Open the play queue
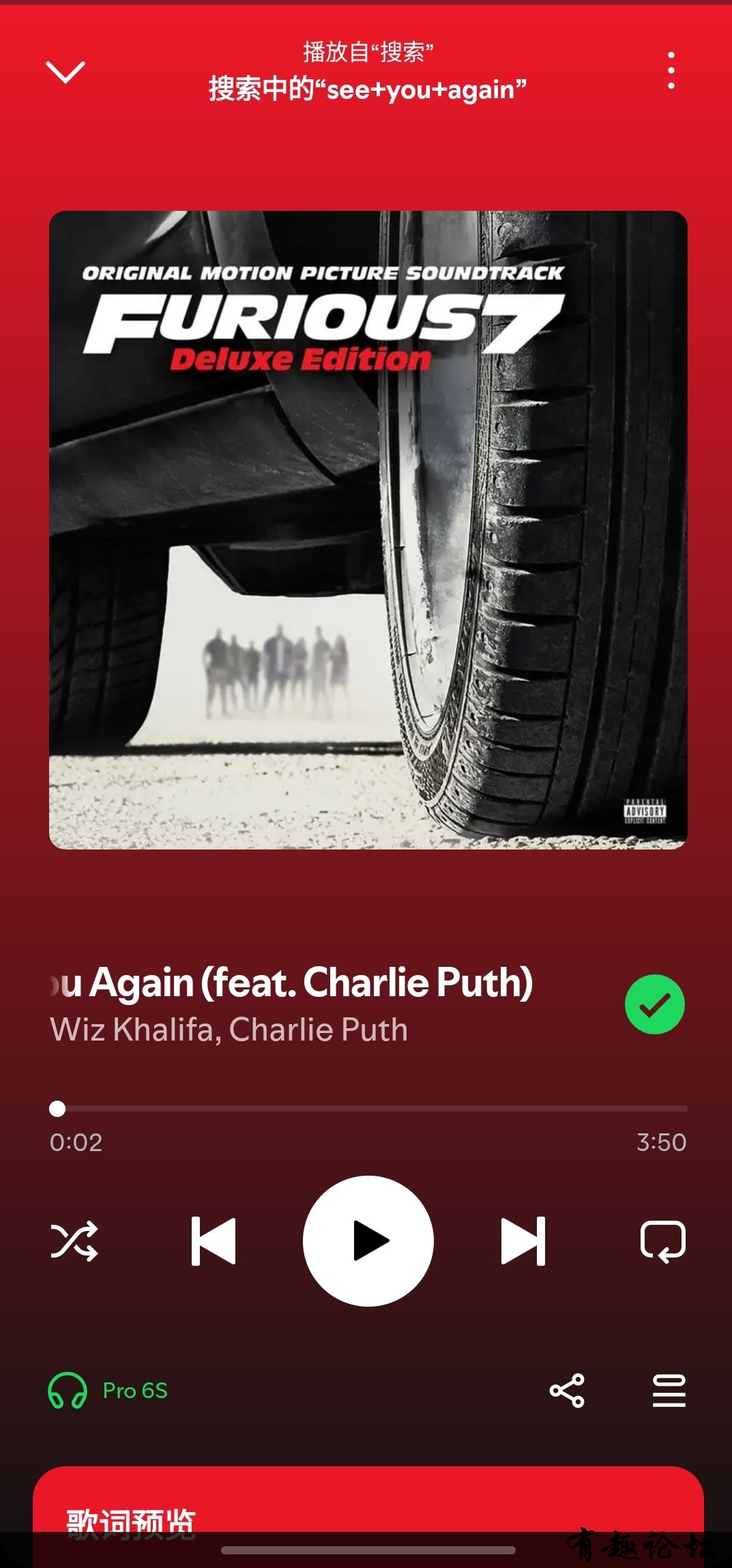This screenshot has width=732, height=1568. [x=669, y=1391]
